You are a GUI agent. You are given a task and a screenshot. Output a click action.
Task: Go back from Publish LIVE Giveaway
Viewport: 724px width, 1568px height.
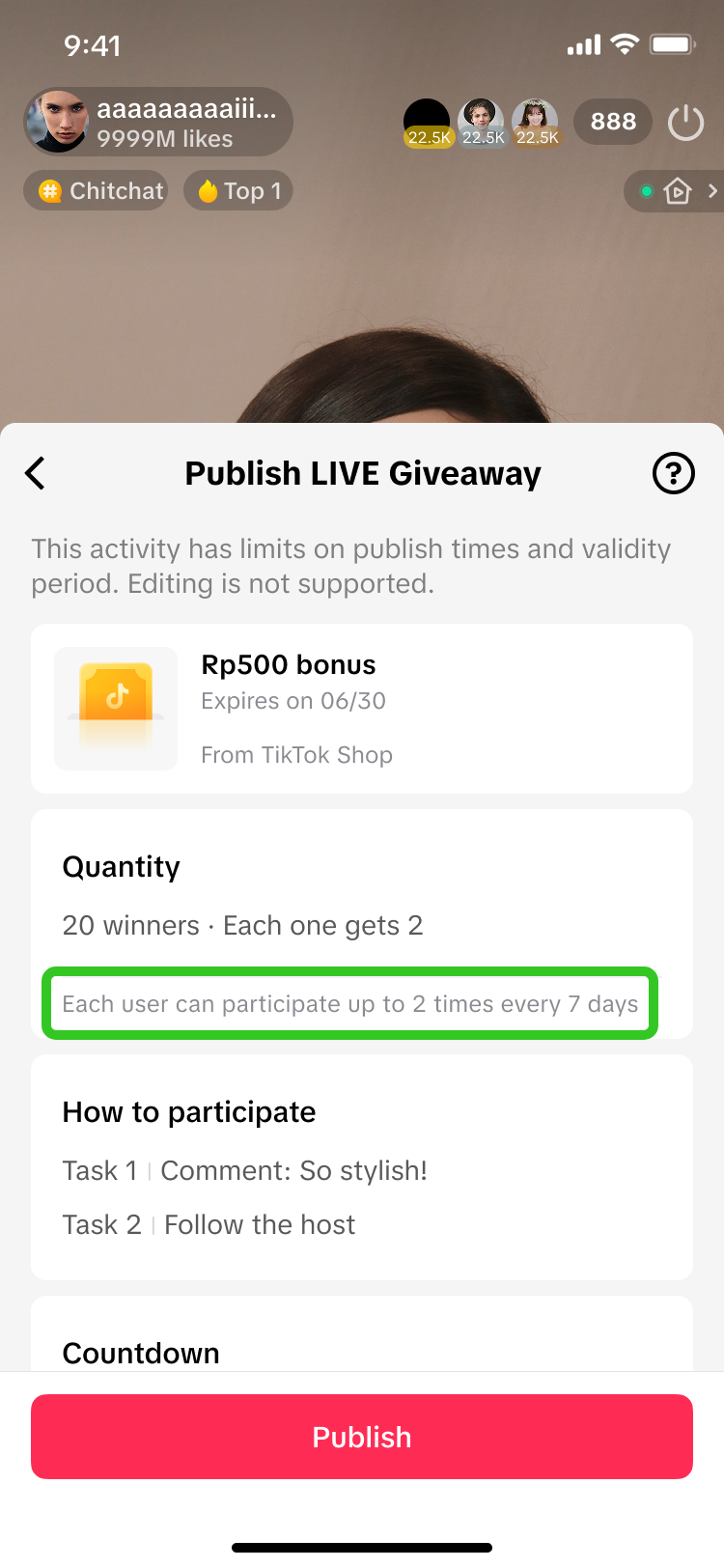36,473
